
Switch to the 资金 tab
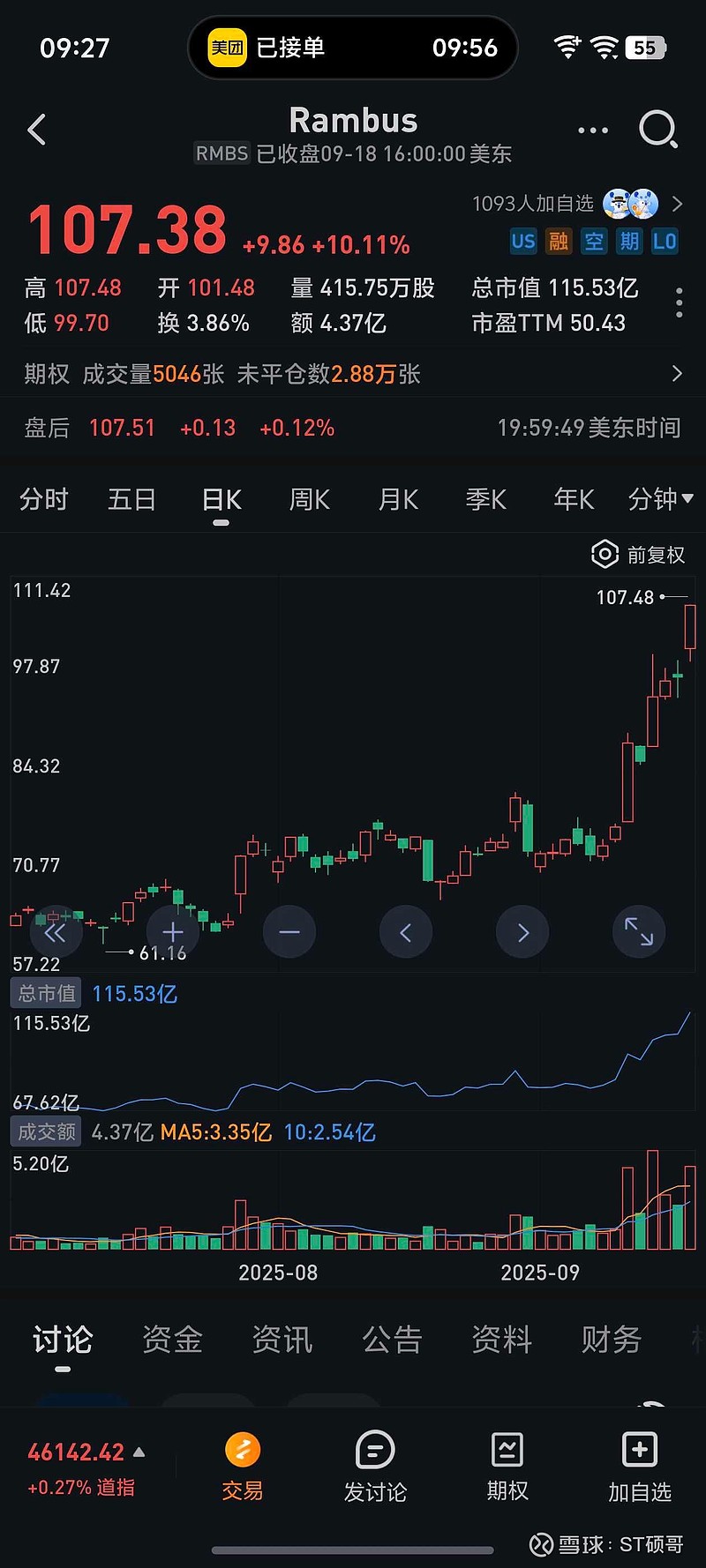click(x=173, y=1340)
